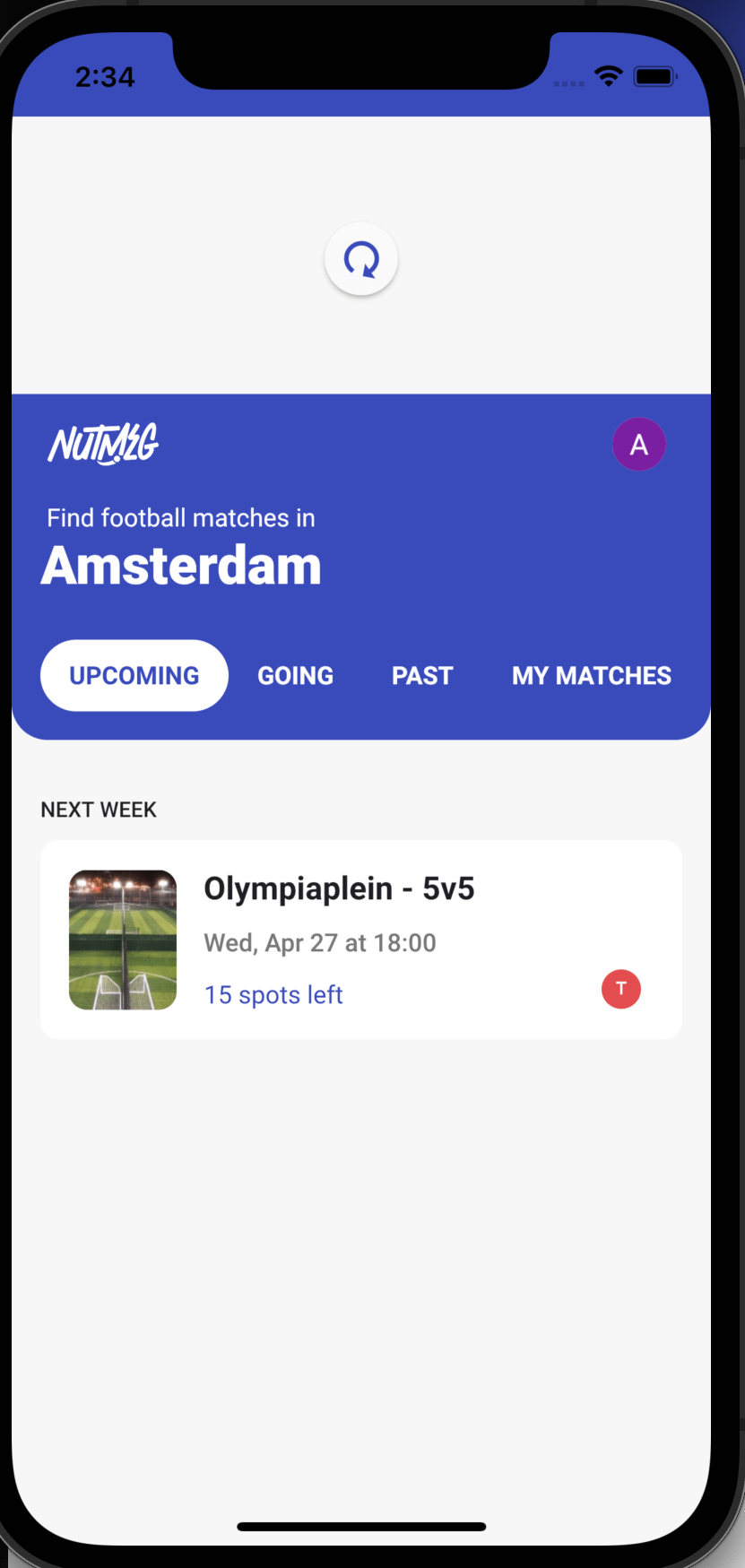Tap the football pitch thumbnail image
The height and width of the screenshot is (1568, 745).
pos(123,939)
